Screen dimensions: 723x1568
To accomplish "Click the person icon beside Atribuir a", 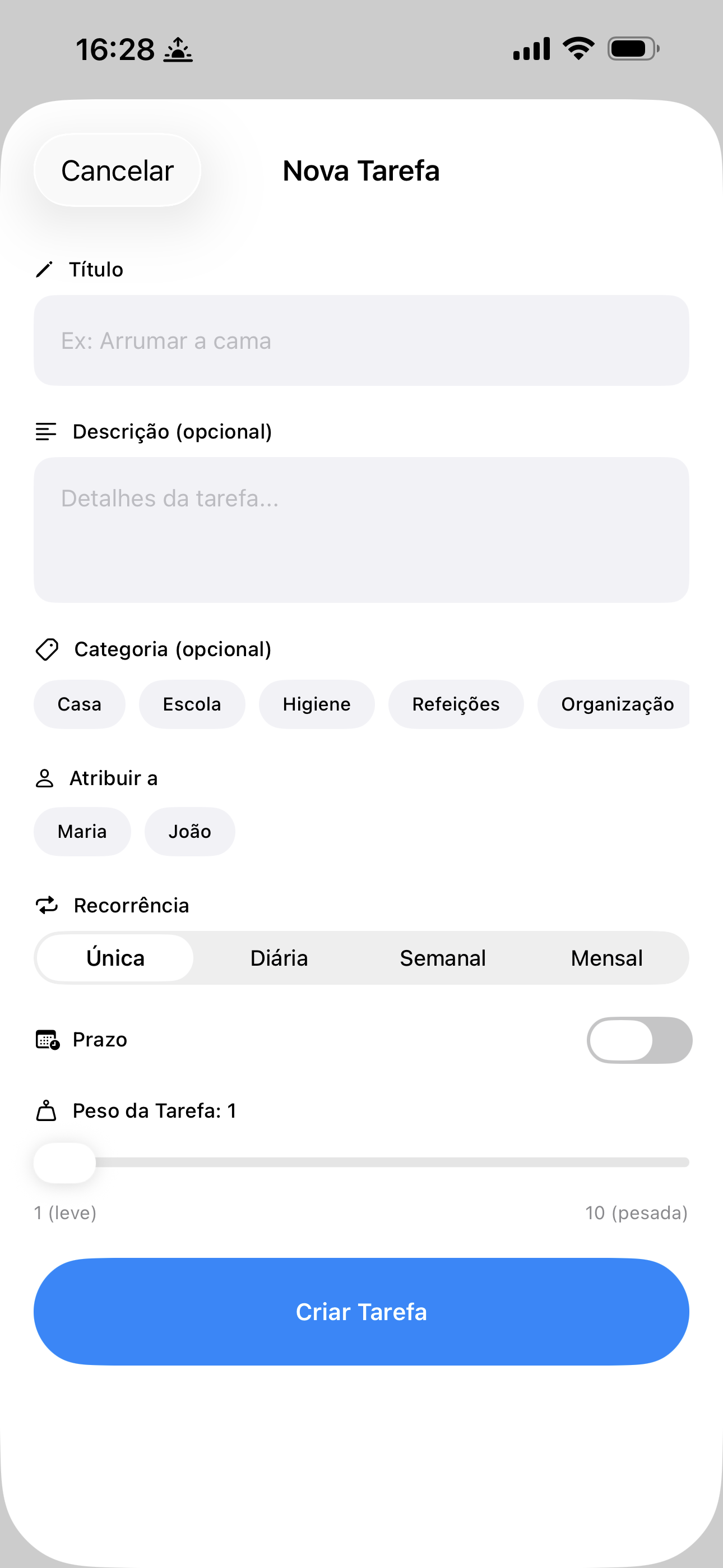I will coord(44,778).
